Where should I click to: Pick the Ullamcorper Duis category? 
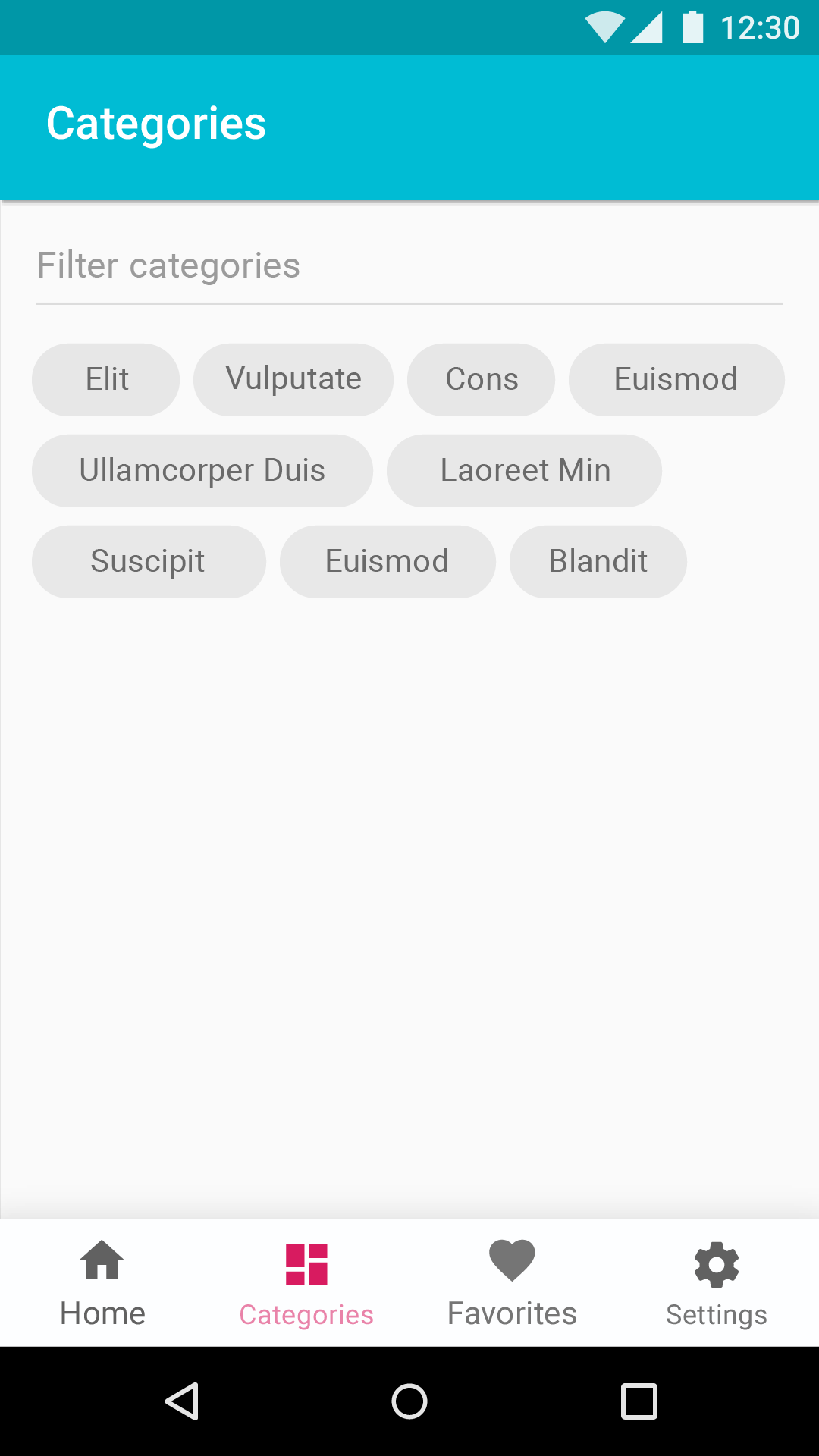tap(202, 471)
